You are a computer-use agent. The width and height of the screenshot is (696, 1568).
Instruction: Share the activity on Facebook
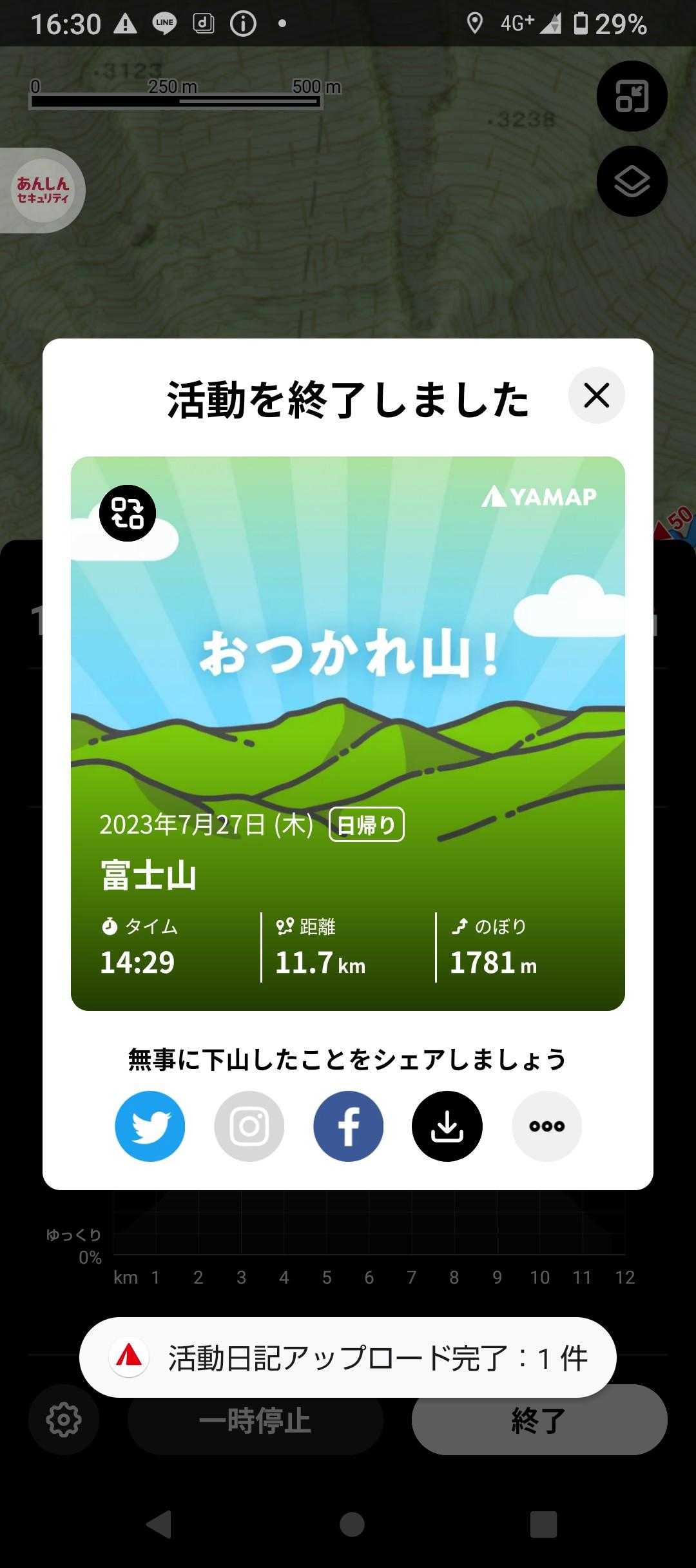coord(348,1126)
